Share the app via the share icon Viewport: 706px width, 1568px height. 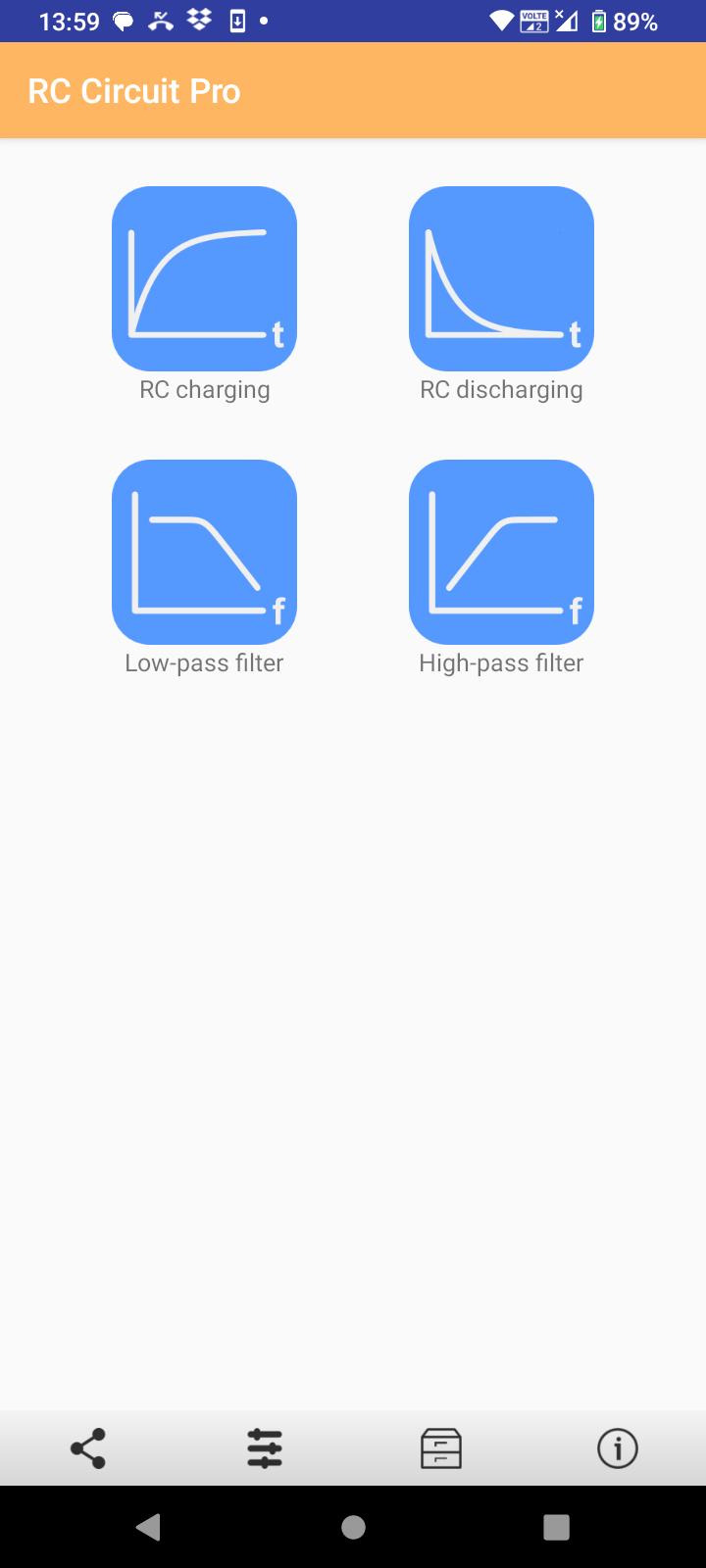click(x=88, y=1448)
